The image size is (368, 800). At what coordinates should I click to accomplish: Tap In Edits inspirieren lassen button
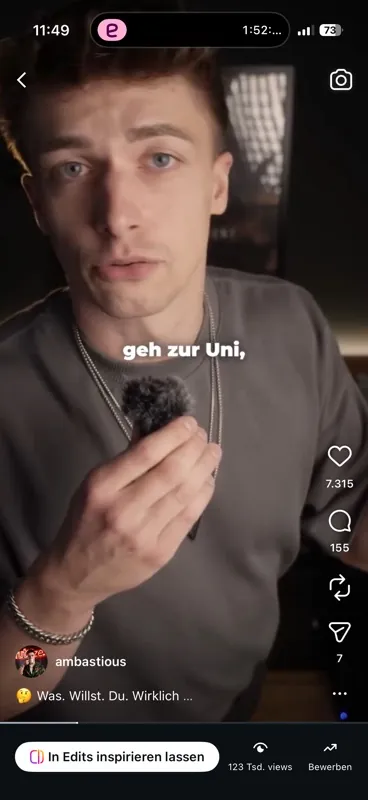coord(117,757)
